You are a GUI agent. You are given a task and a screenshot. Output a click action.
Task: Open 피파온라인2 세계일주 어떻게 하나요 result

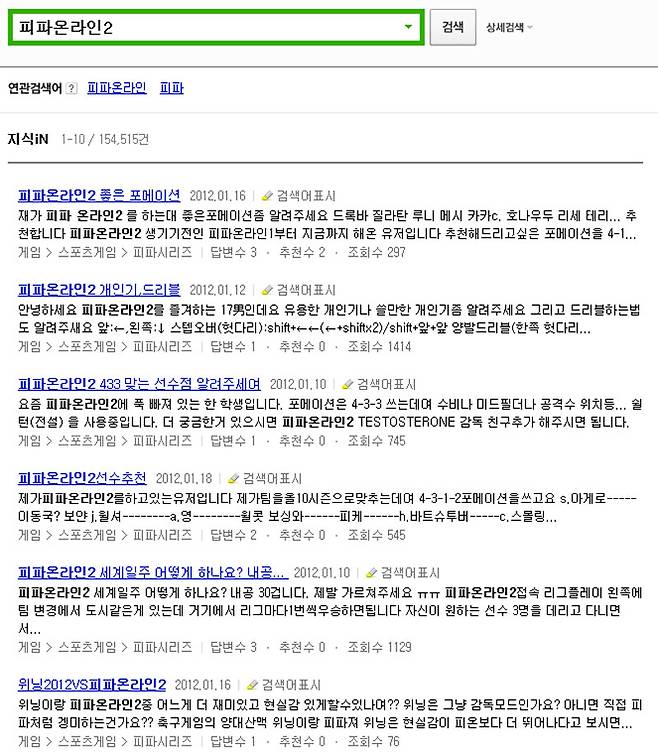[152, 572]
